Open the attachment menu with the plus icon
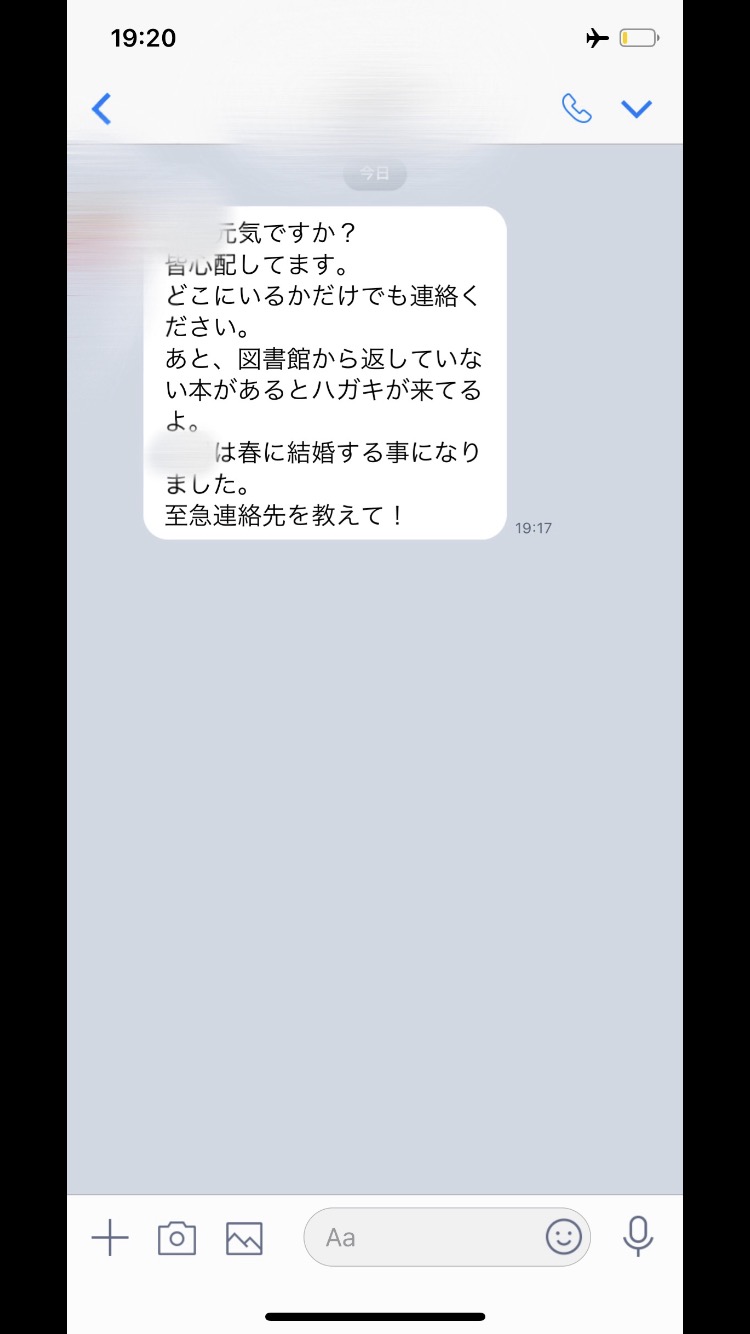Viewport: 750px width, 1334px height. 109,1237
